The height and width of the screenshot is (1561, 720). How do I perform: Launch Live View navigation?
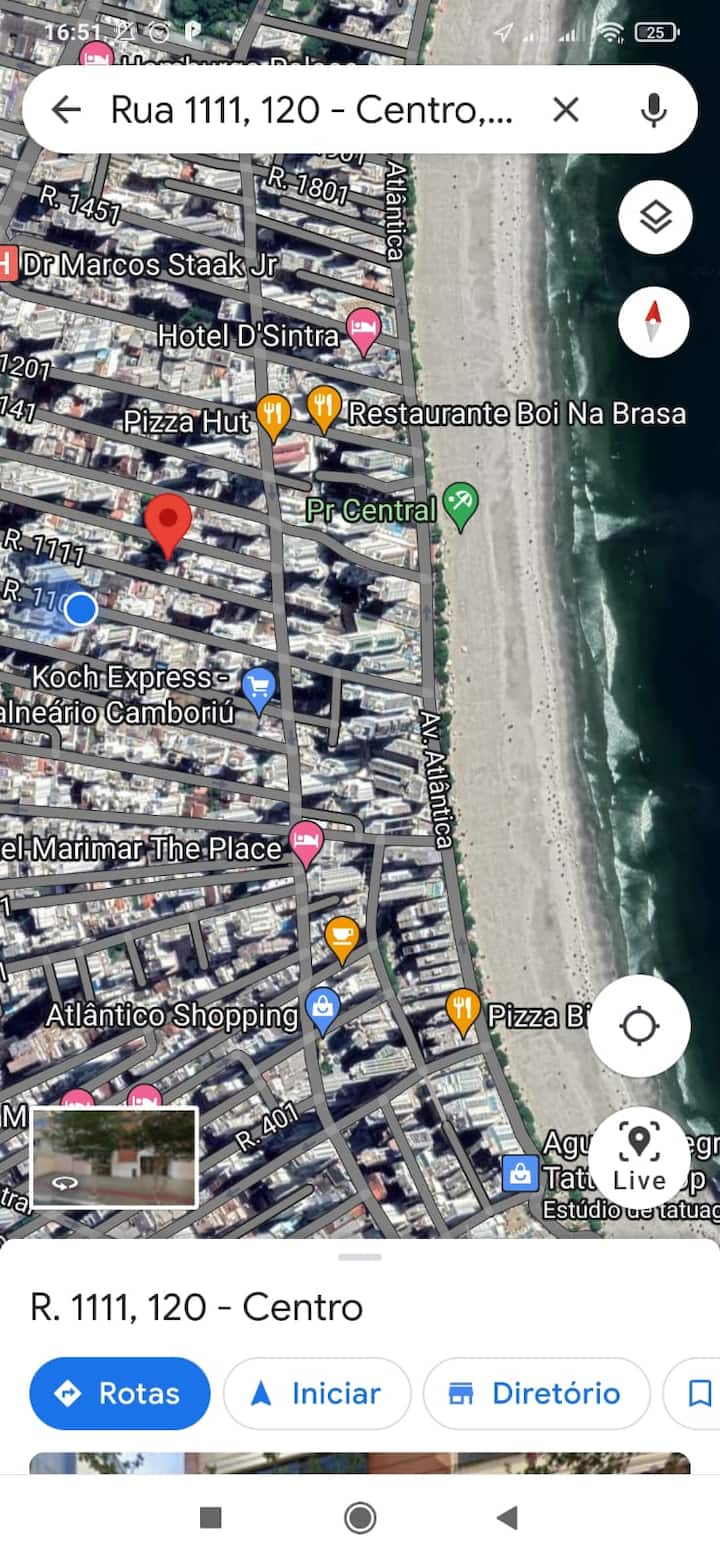(x=639, y=1156)
